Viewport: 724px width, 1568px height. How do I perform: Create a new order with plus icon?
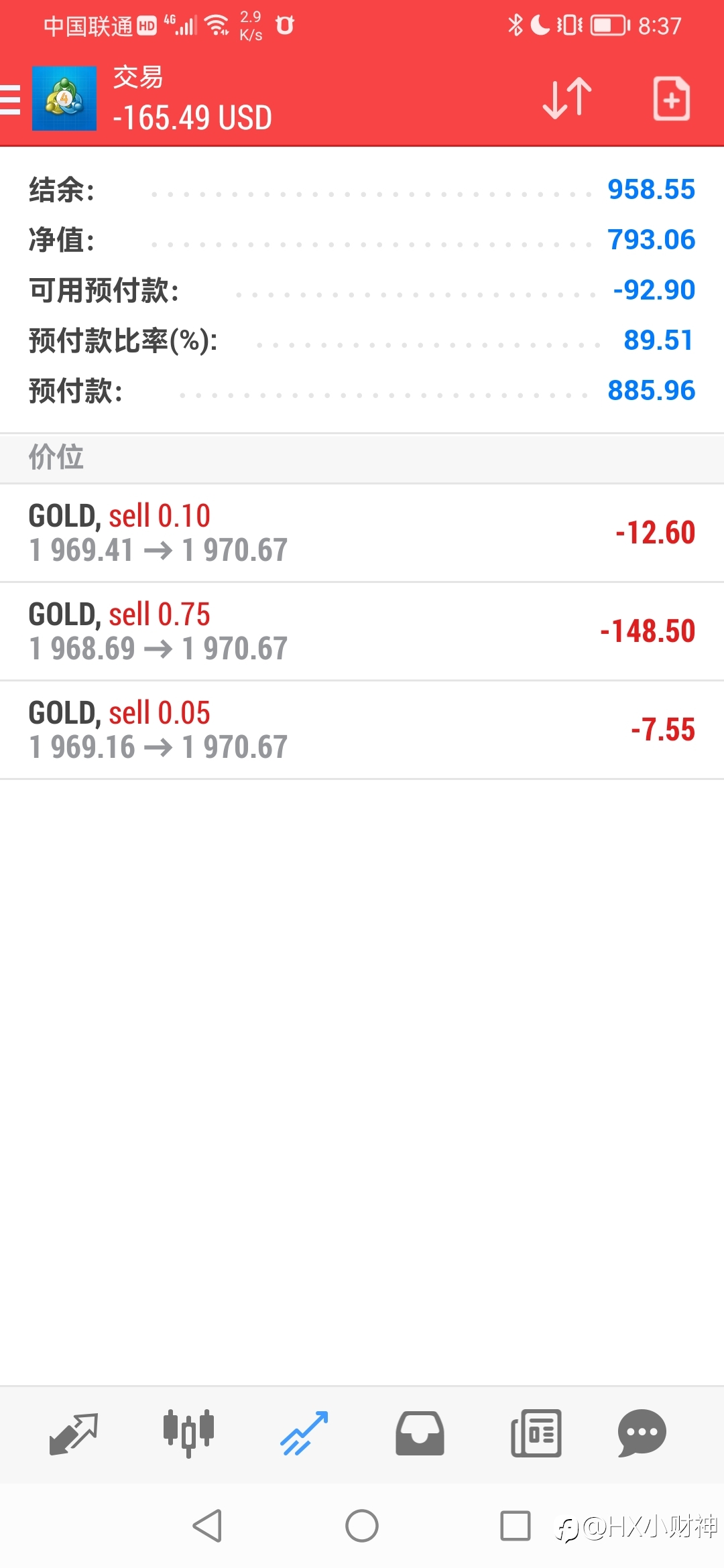[x=671, y=99]
